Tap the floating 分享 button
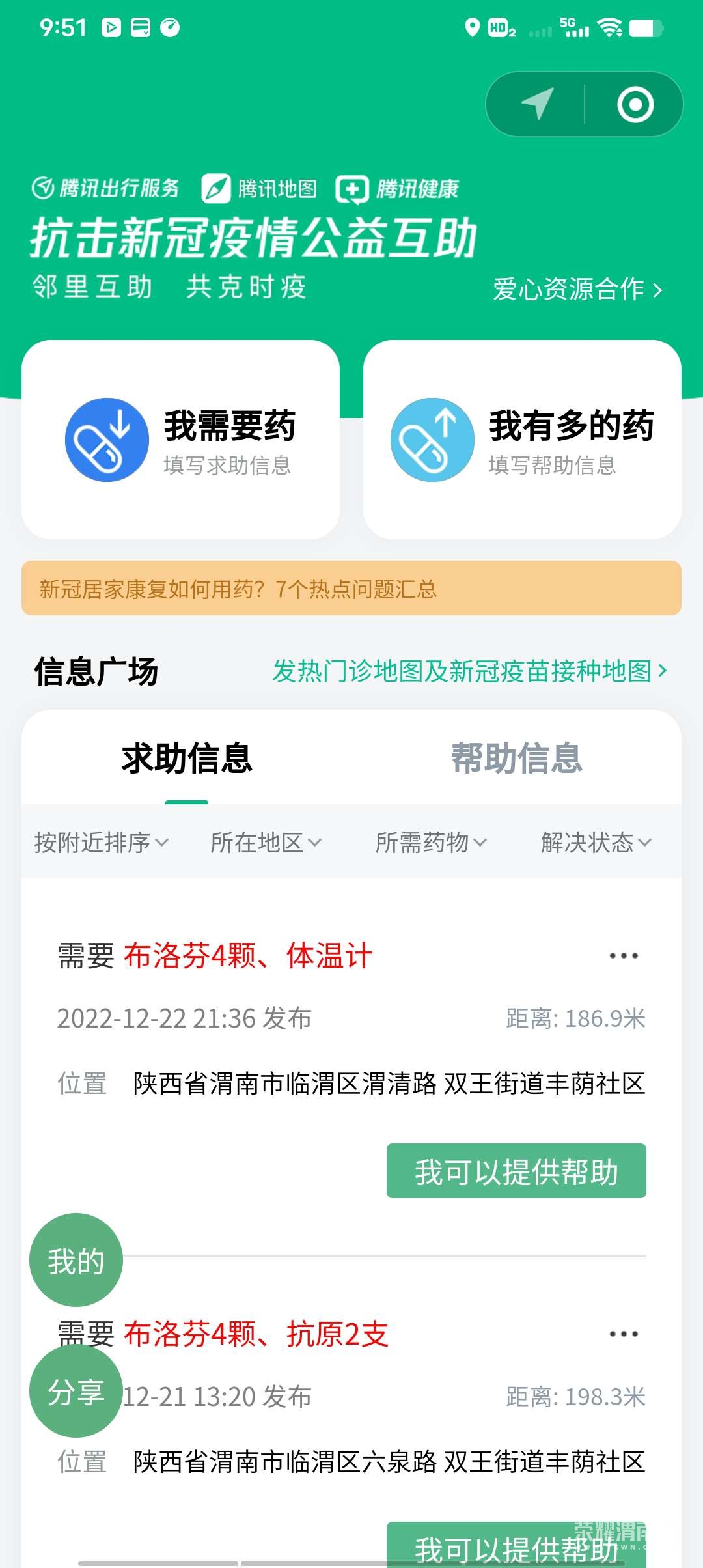 point(76,1392)
